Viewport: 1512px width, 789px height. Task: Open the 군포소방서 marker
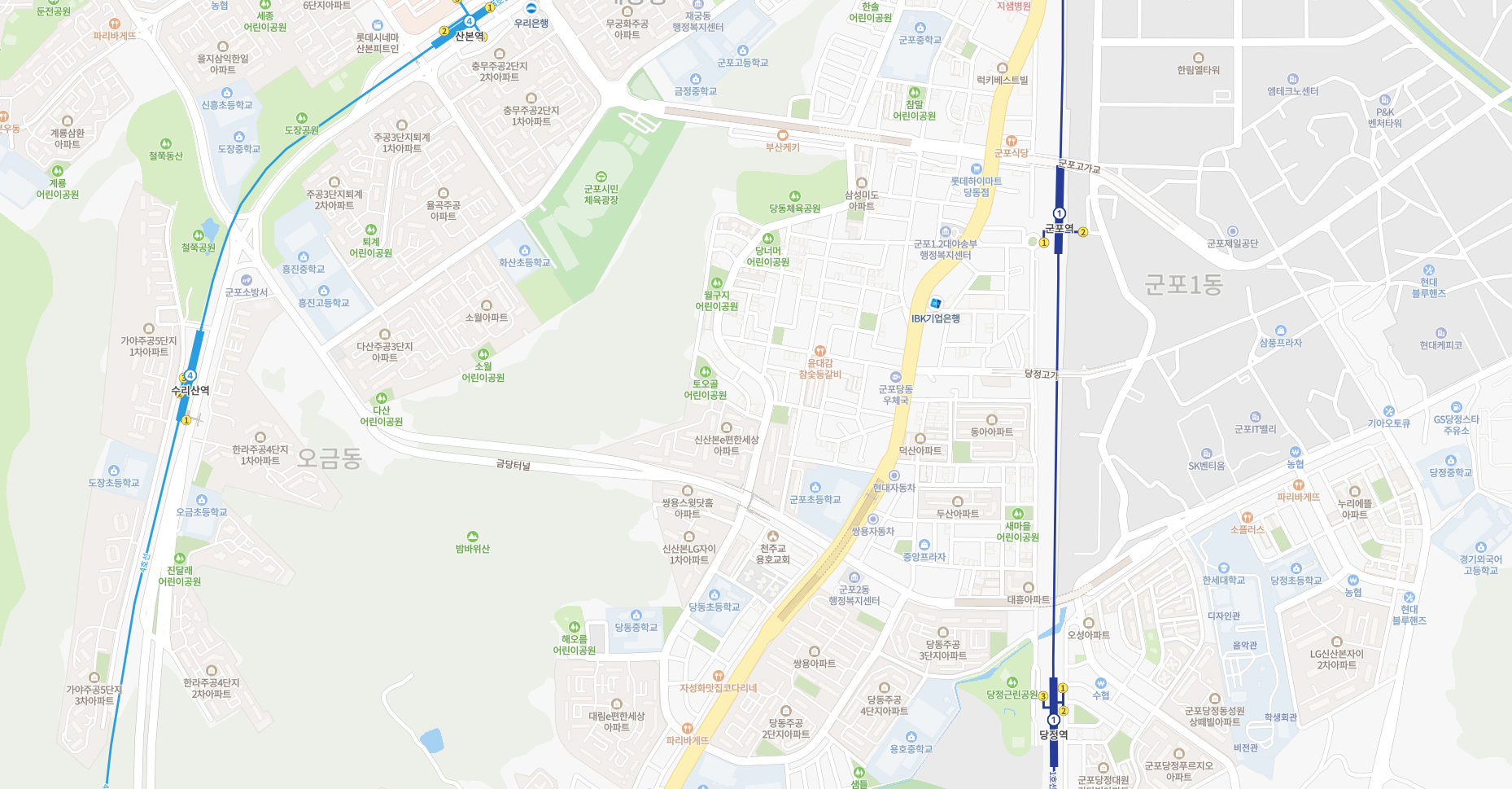point(247,280)
